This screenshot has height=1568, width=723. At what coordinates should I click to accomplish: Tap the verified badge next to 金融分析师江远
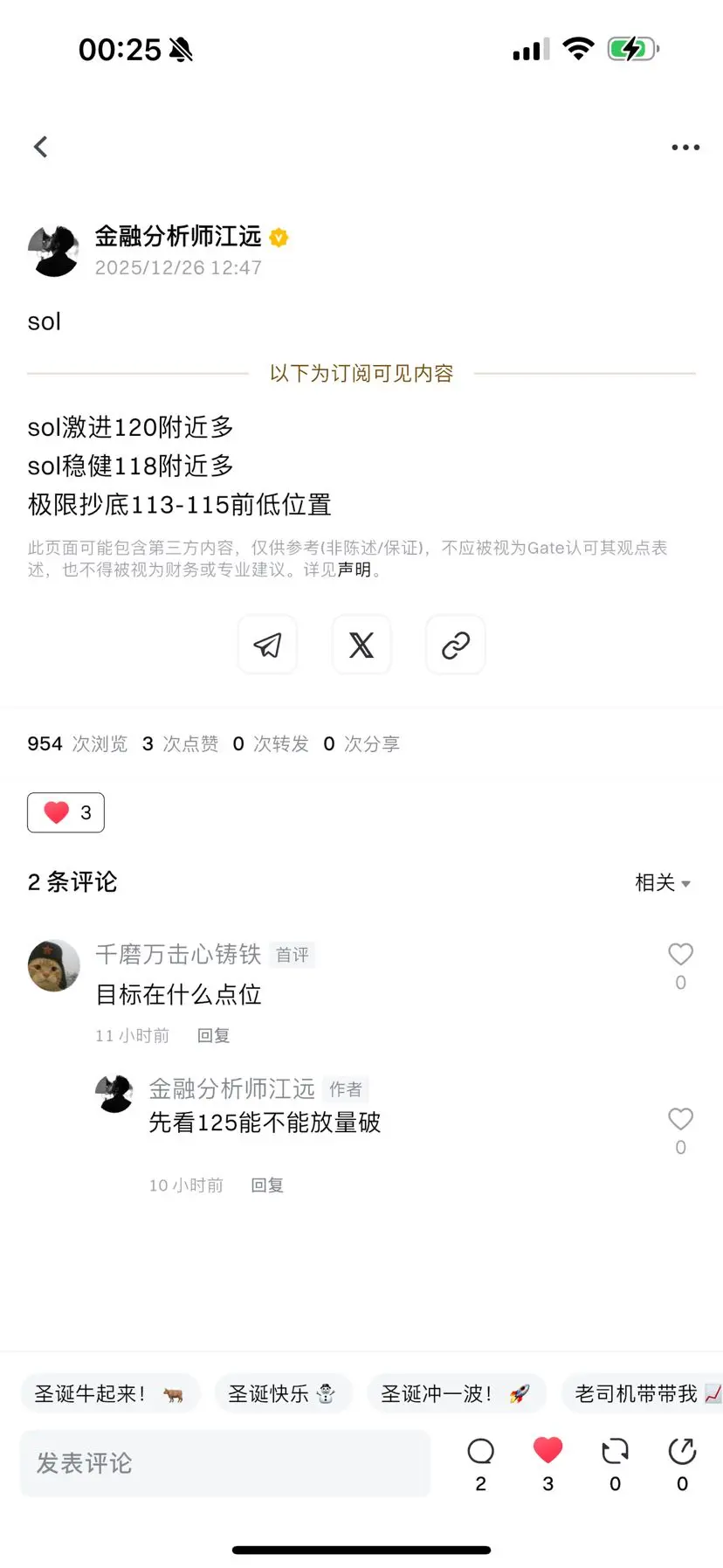pyautogui.click(x=278, y=237)
